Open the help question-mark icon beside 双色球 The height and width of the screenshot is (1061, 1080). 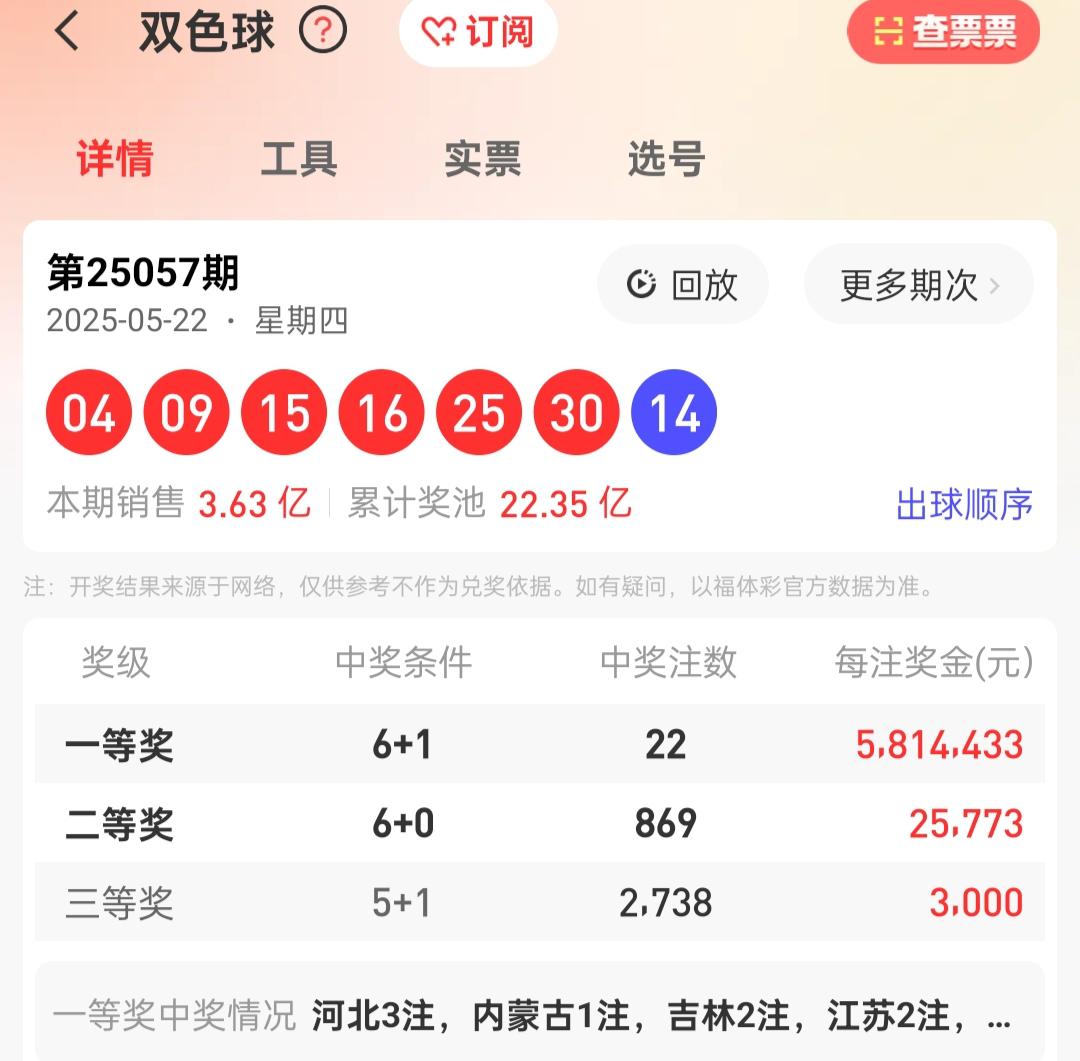click(x=323, y=31)
